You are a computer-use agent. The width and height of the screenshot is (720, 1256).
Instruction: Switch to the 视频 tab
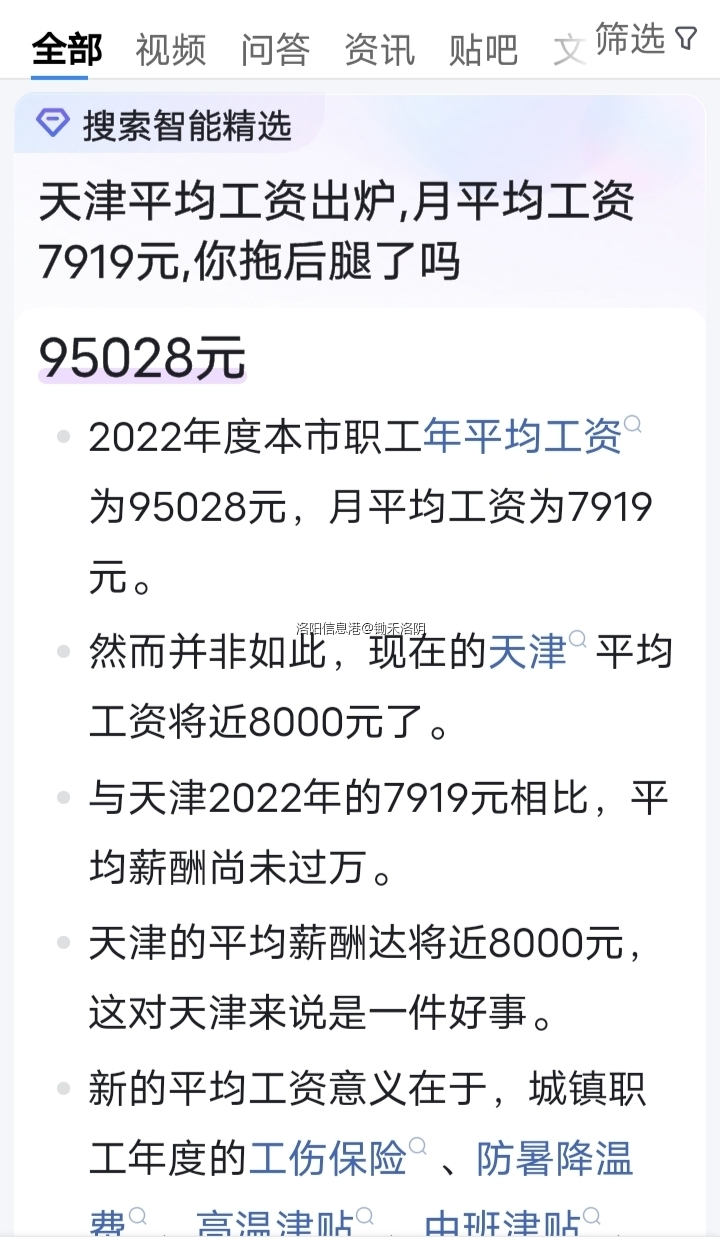(171, 49)
